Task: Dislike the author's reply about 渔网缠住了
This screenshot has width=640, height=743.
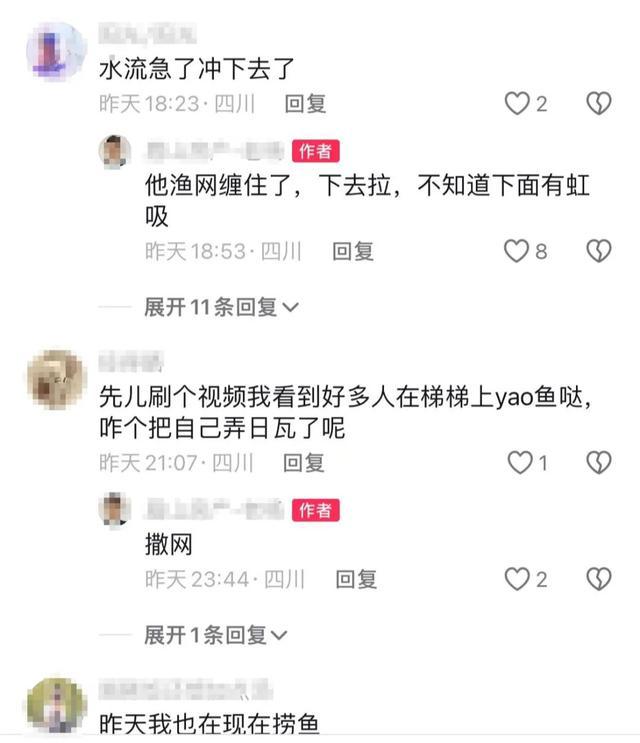Action: pos(597,251)
